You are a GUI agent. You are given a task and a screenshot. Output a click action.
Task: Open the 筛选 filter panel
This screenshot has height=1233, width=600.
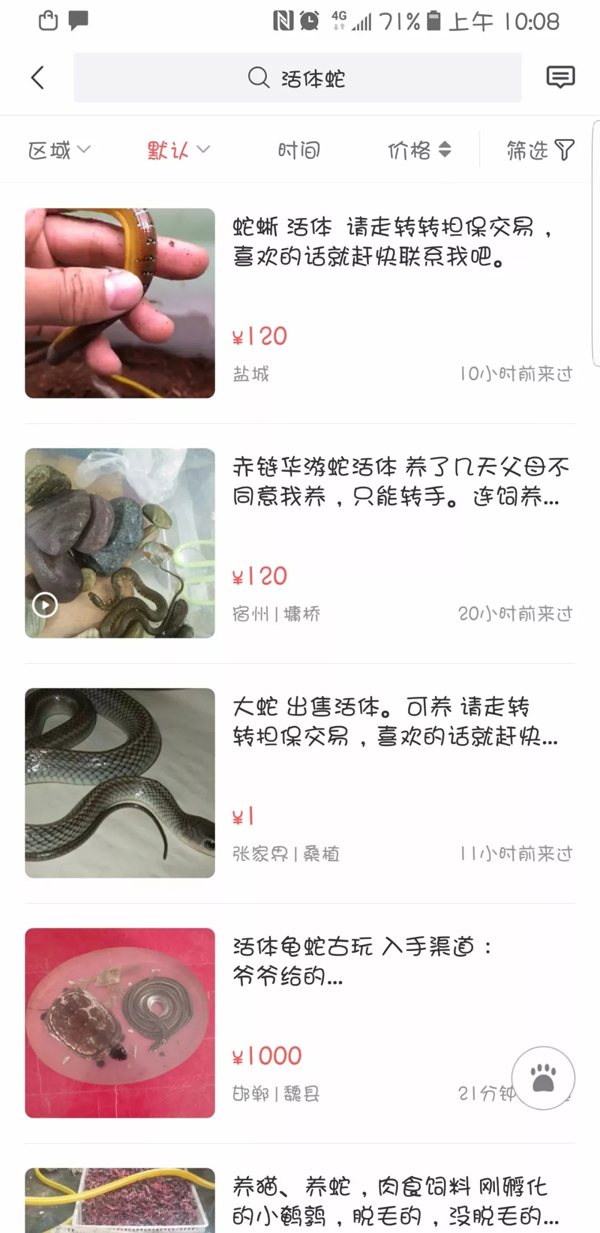(x=540, y=150)
